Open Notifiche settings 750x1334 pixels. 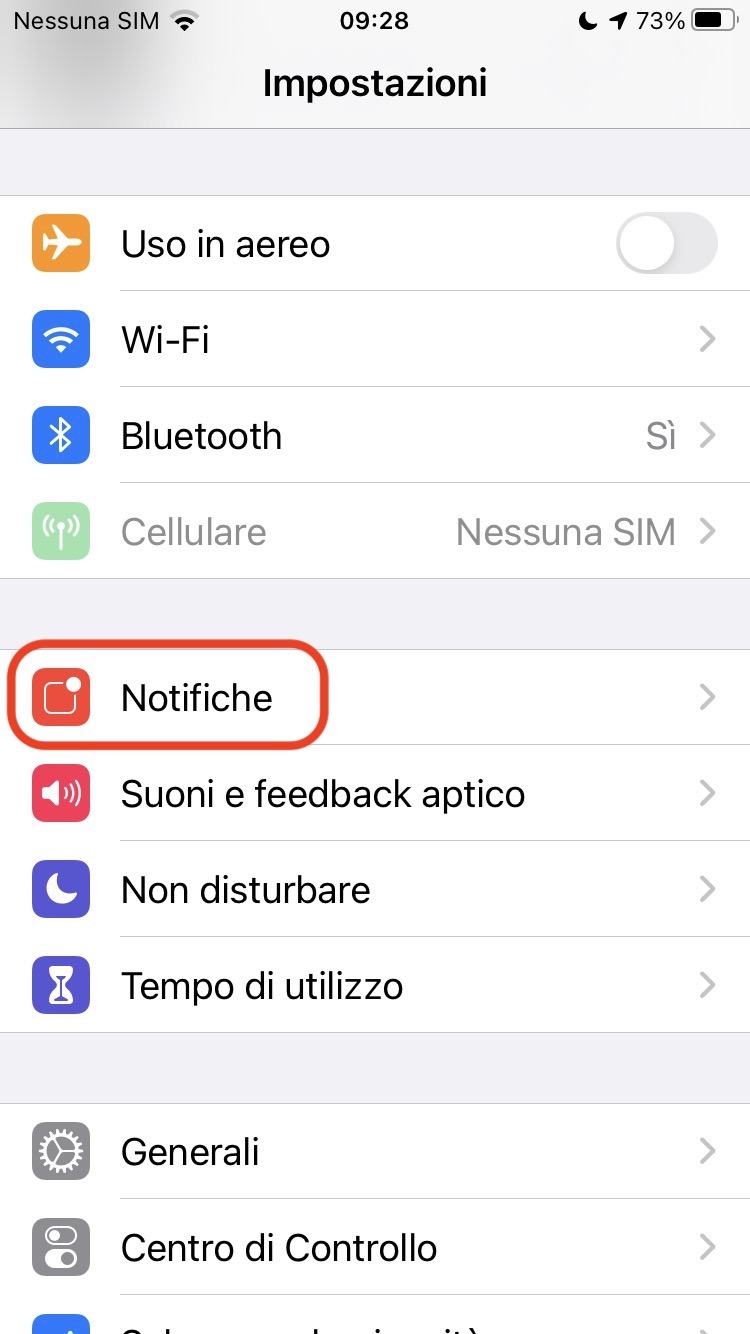pos(375,697)
